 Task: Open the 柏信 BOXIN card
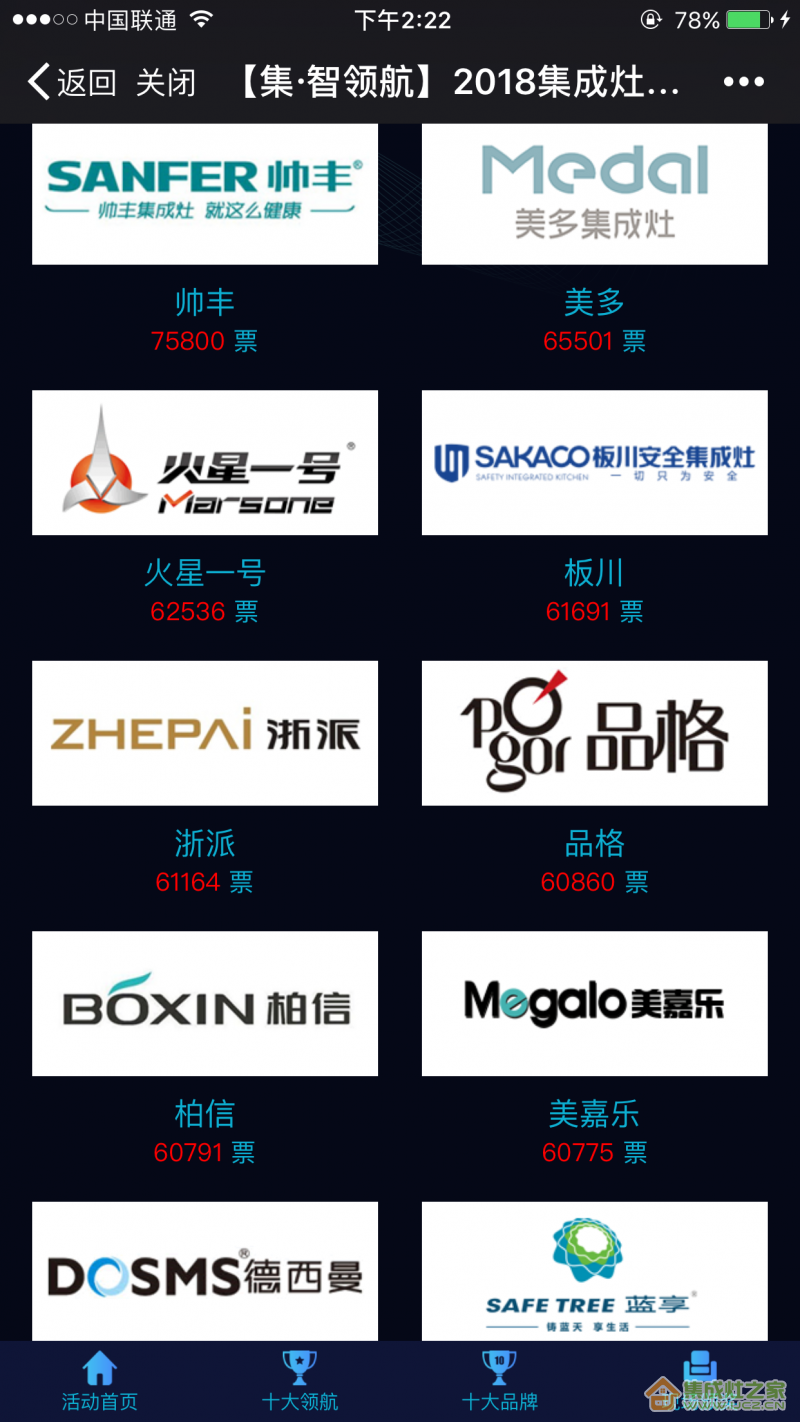(x=205, y=1003)
